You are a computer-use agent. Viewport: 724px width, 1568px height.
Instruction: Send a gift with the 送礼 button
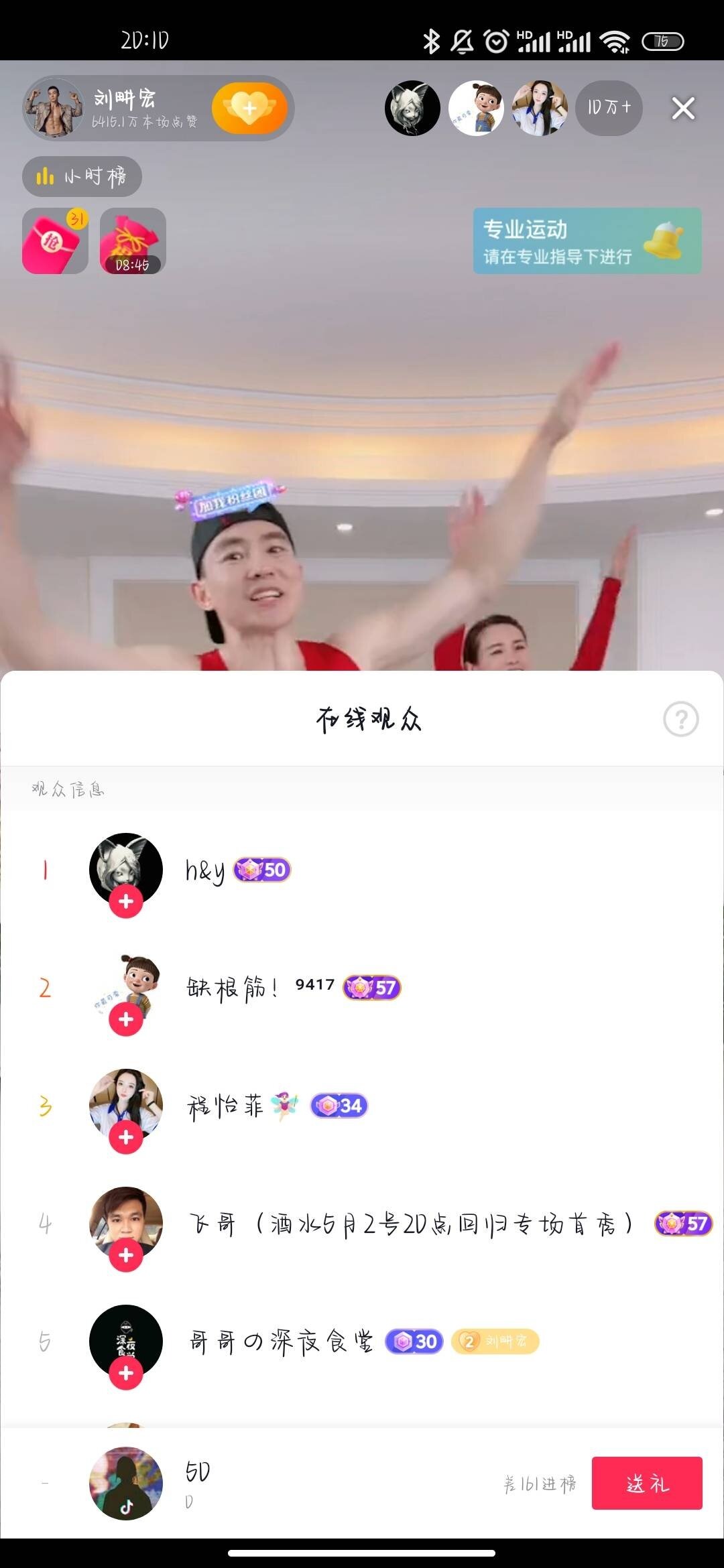click(x=646, y=1484)
